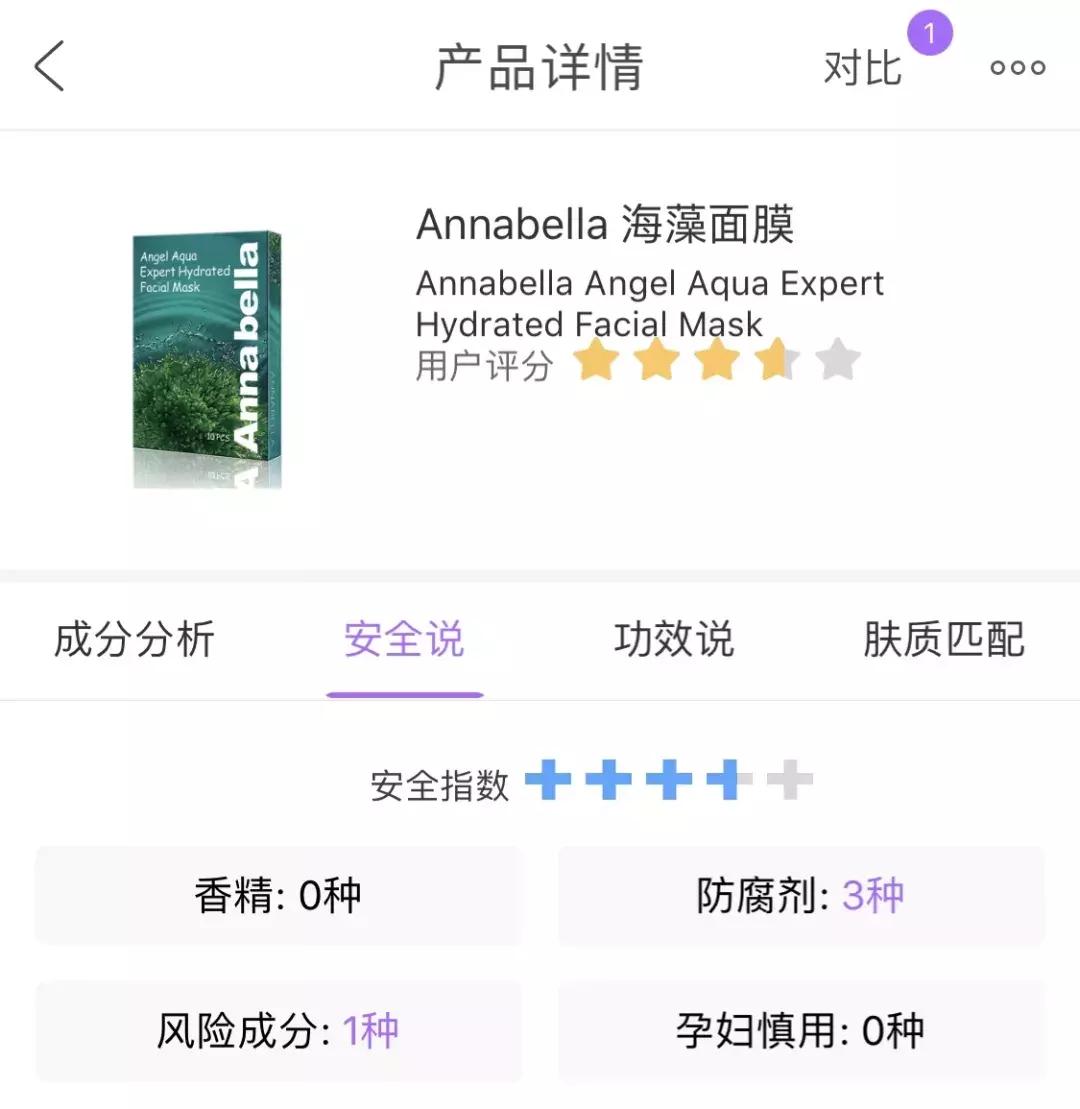
Task: Open the three-dot overflow menu
Action: click(1017, 67)
